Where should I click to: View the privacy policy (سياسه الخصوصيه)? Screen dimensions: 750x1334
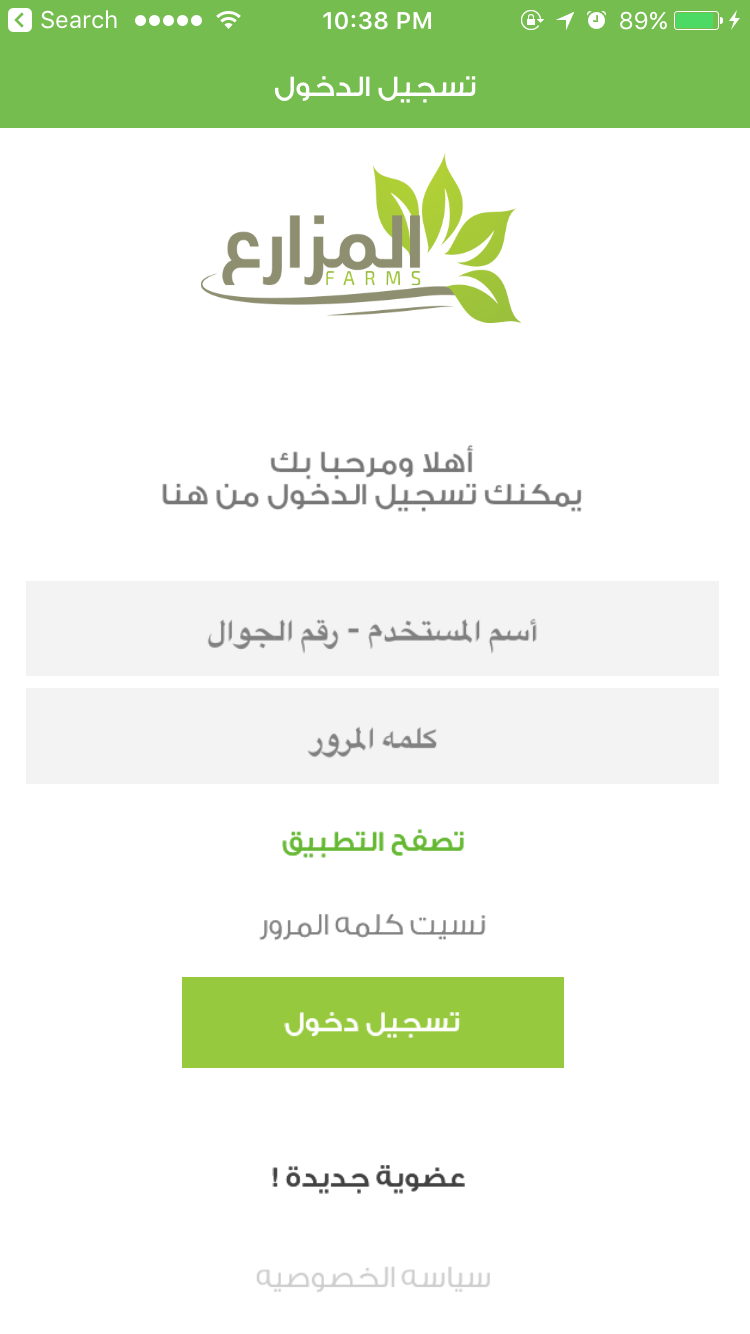(374, 1277)
